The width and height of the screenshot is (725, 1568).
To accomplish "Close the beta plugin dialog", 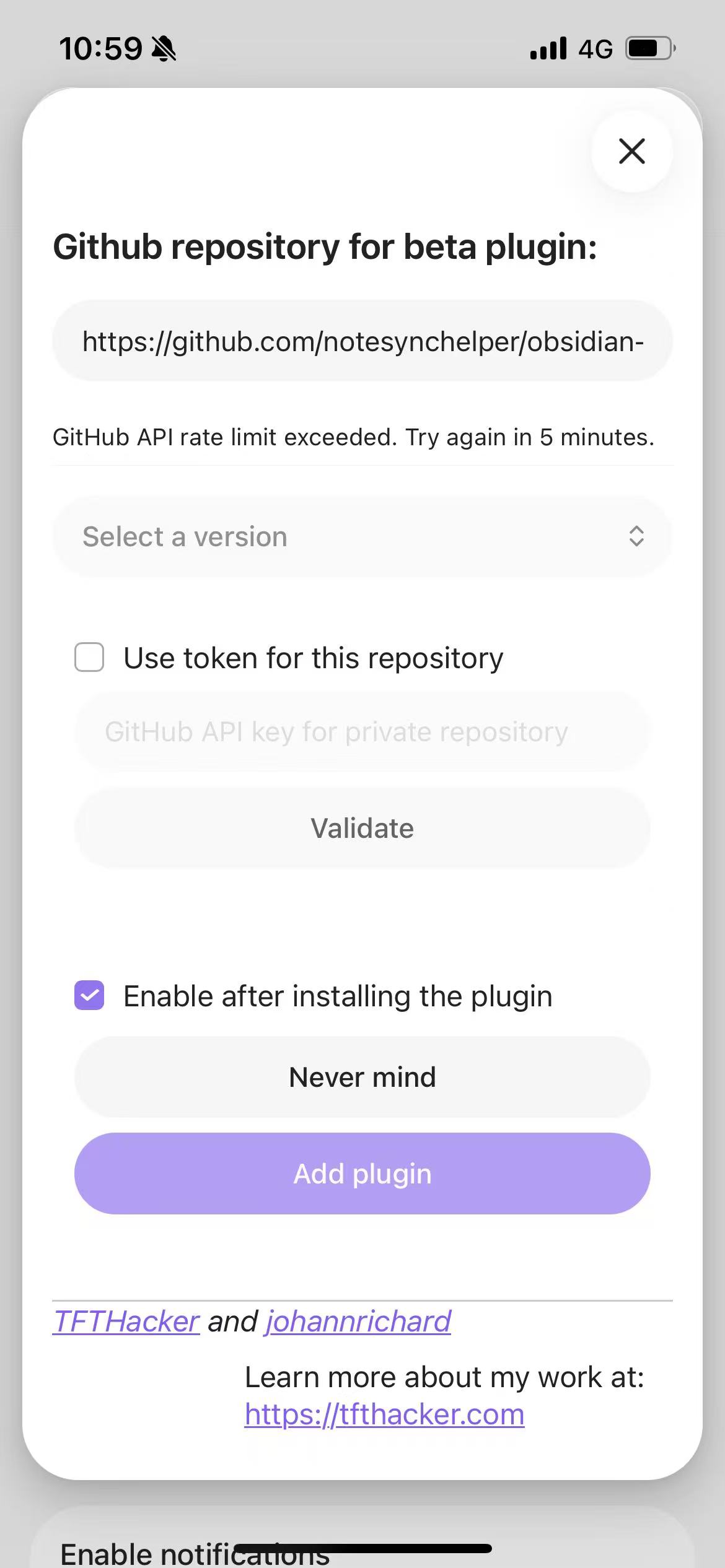I will [x=631, y=151].
